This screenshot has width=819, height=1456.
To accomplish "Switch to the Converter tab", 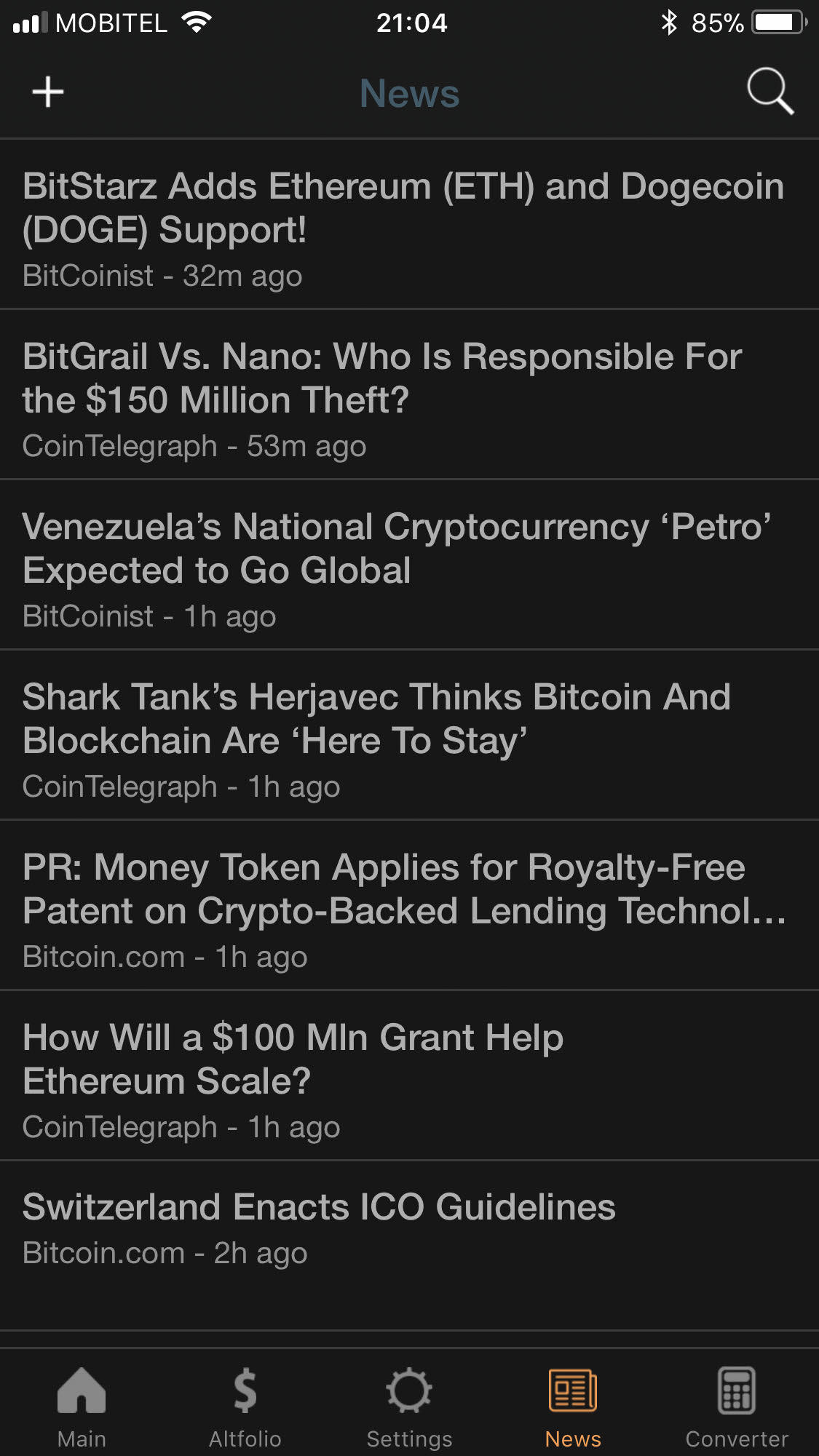I will click(x=737, y=1407).
